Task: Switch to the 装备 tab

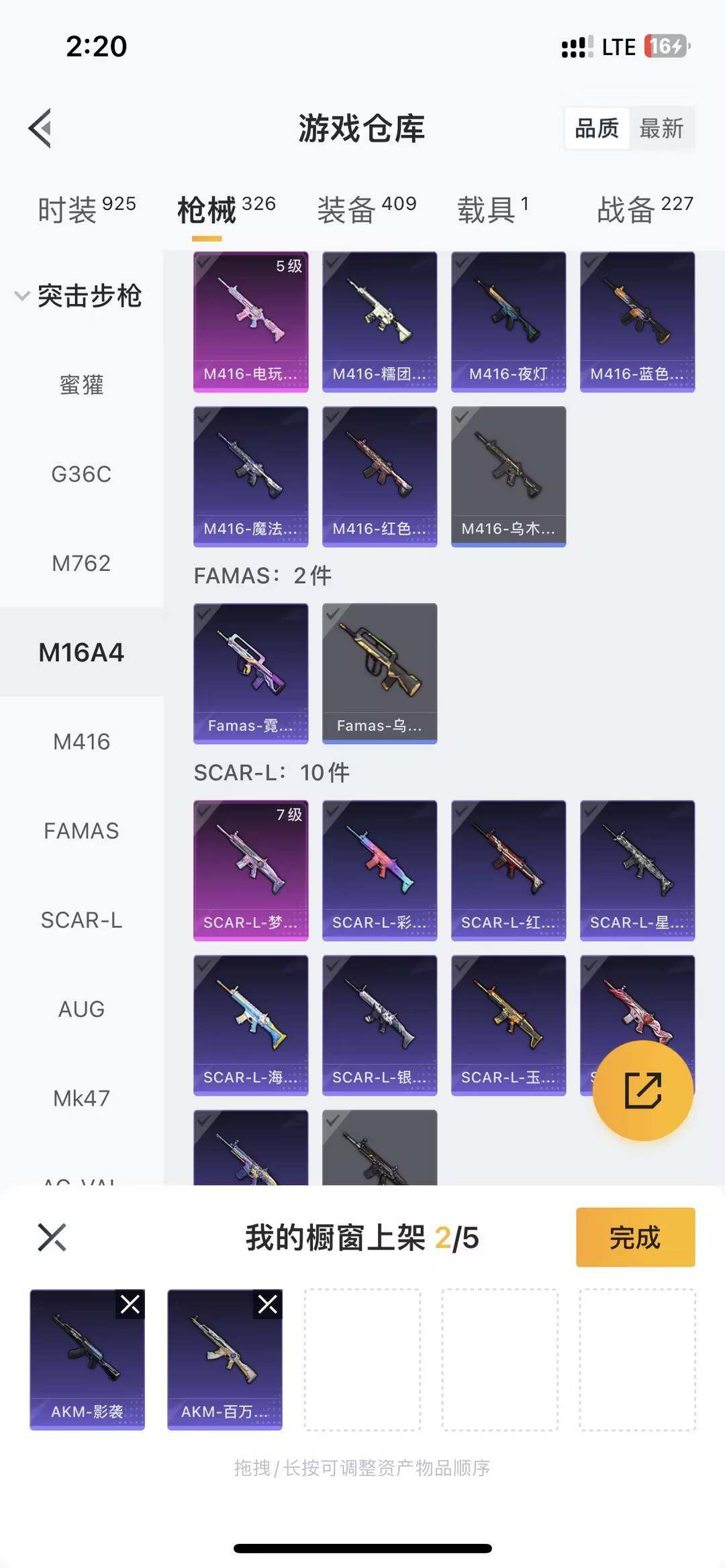Action: pos(367,209)
